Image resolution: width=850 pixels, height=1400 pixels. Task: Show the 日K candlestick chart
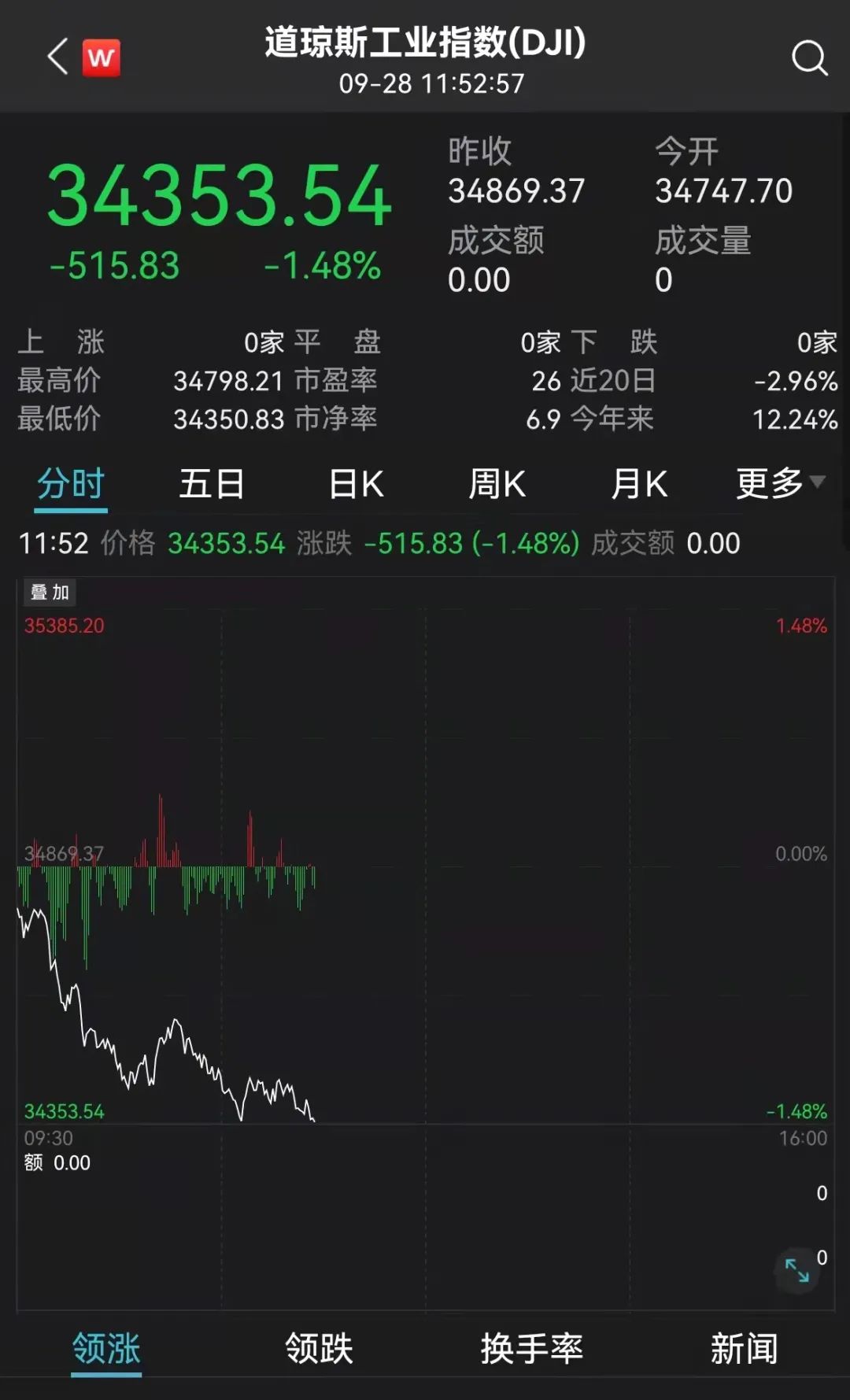tap(356, 483)
